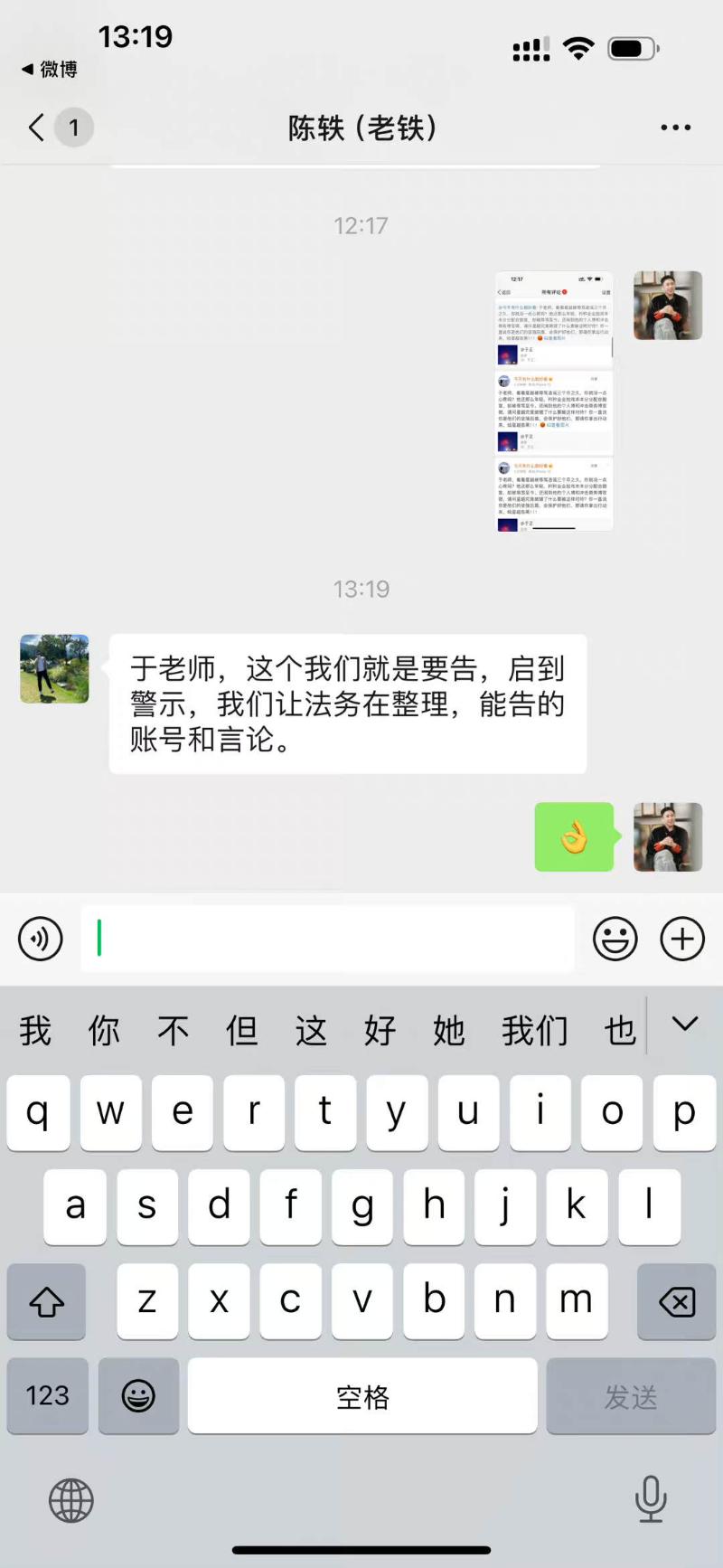
Task: Go back to the chat list
Action: click(x=36, y=128)
